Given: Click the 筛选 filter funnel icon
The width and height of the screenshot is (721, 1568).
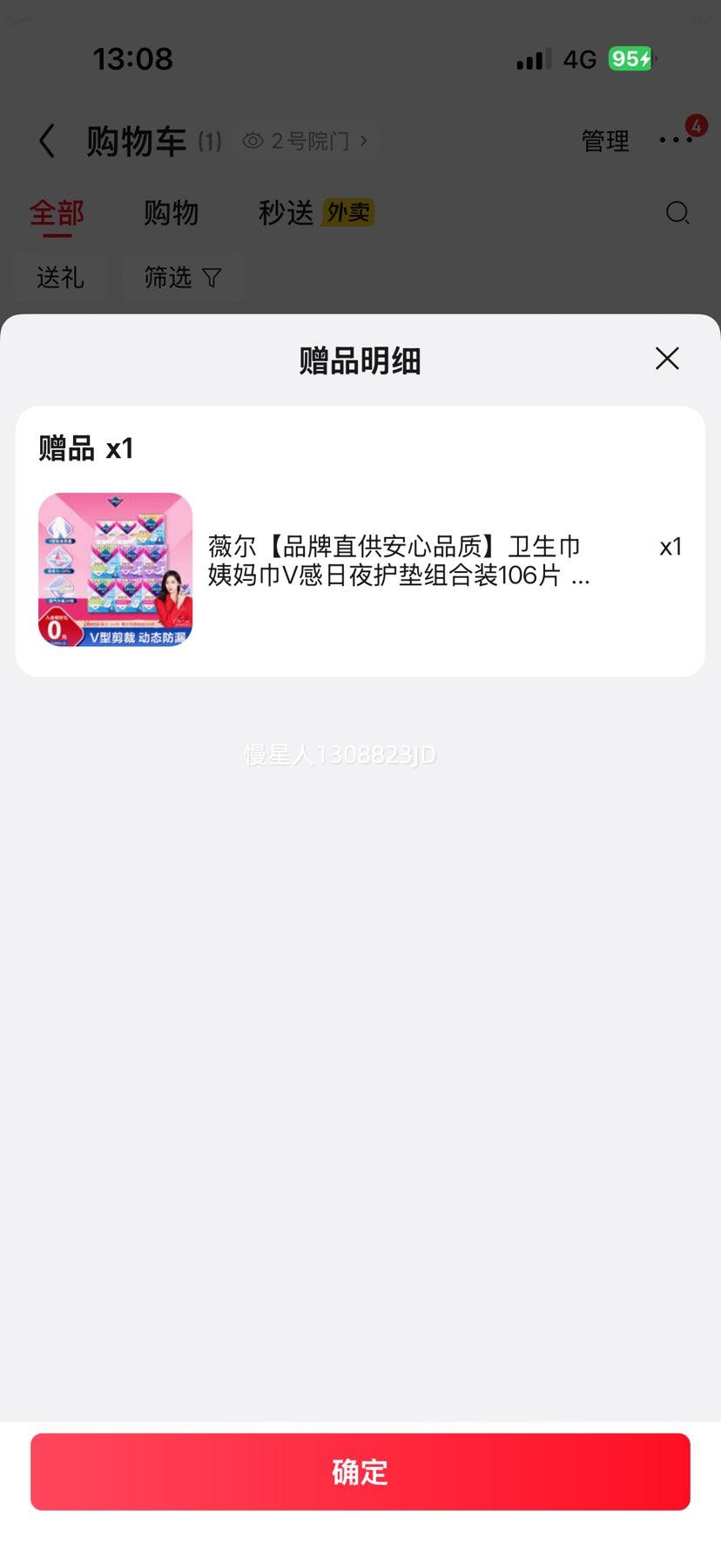Looking at the screenshot, I should coord(212,278).
